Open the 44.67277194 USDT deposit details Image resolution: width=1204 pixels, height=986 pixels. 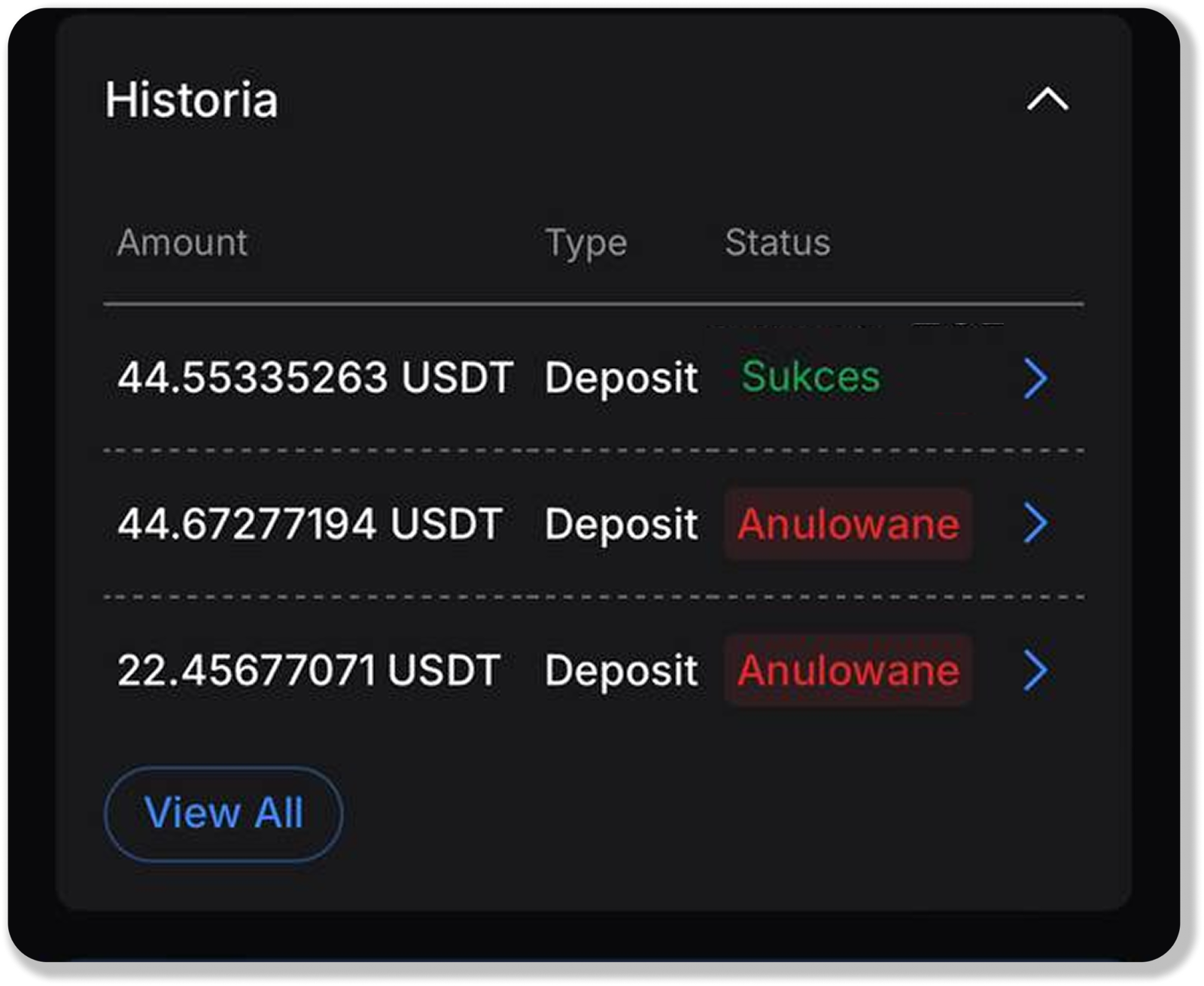tap(1035, 524)
